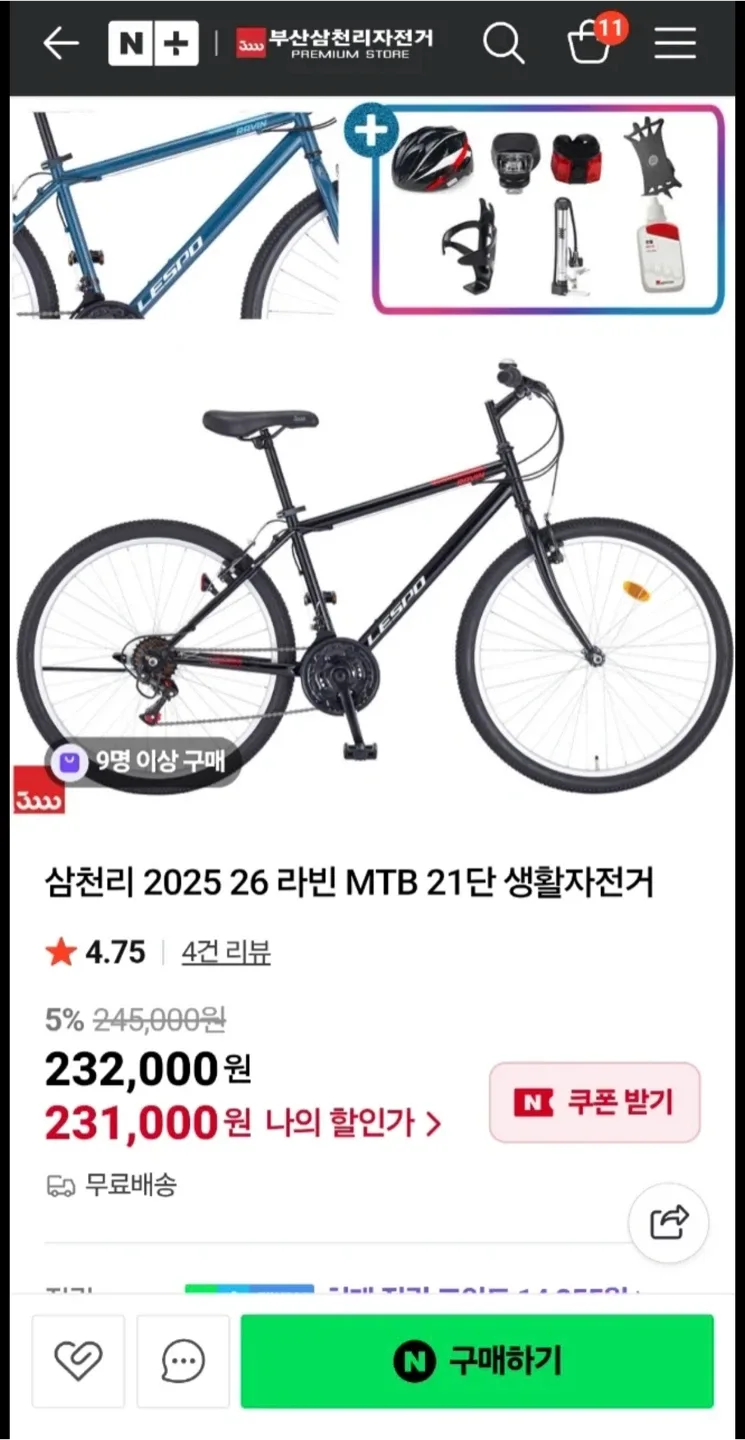Screen dimensions: 745x1440
Task: Tap the 3000 brand badge on product image
Action: (38, 798)
